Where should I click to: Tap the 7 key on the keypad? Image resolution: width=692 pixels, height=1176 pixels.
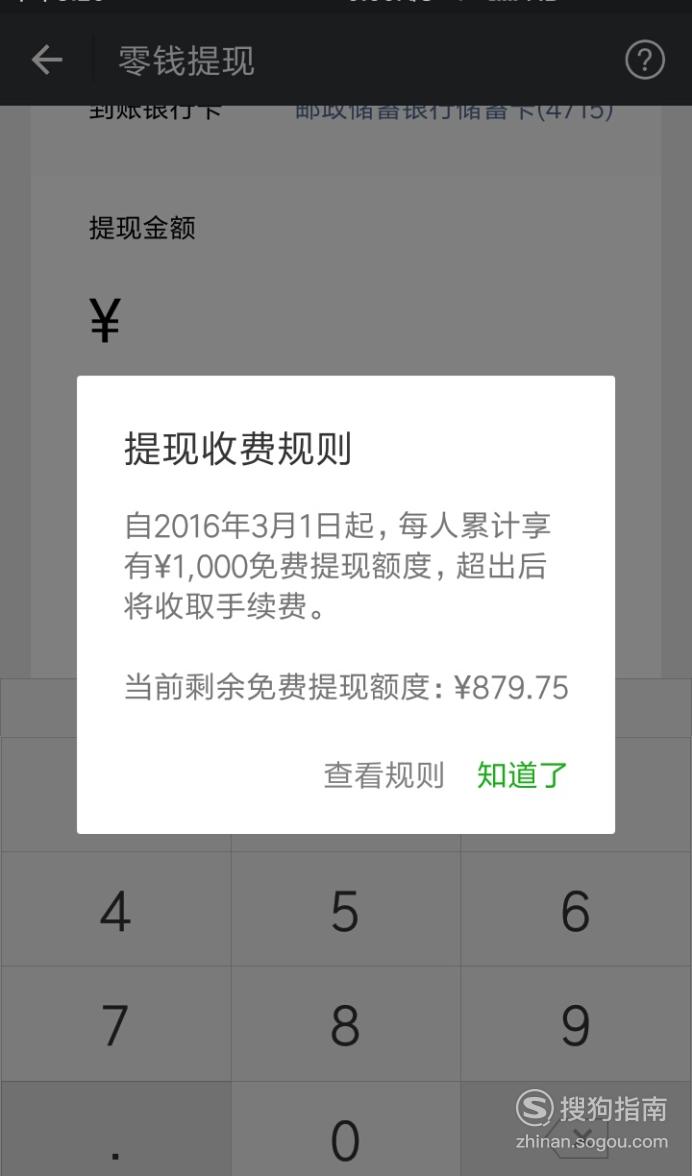point(115,1024)
